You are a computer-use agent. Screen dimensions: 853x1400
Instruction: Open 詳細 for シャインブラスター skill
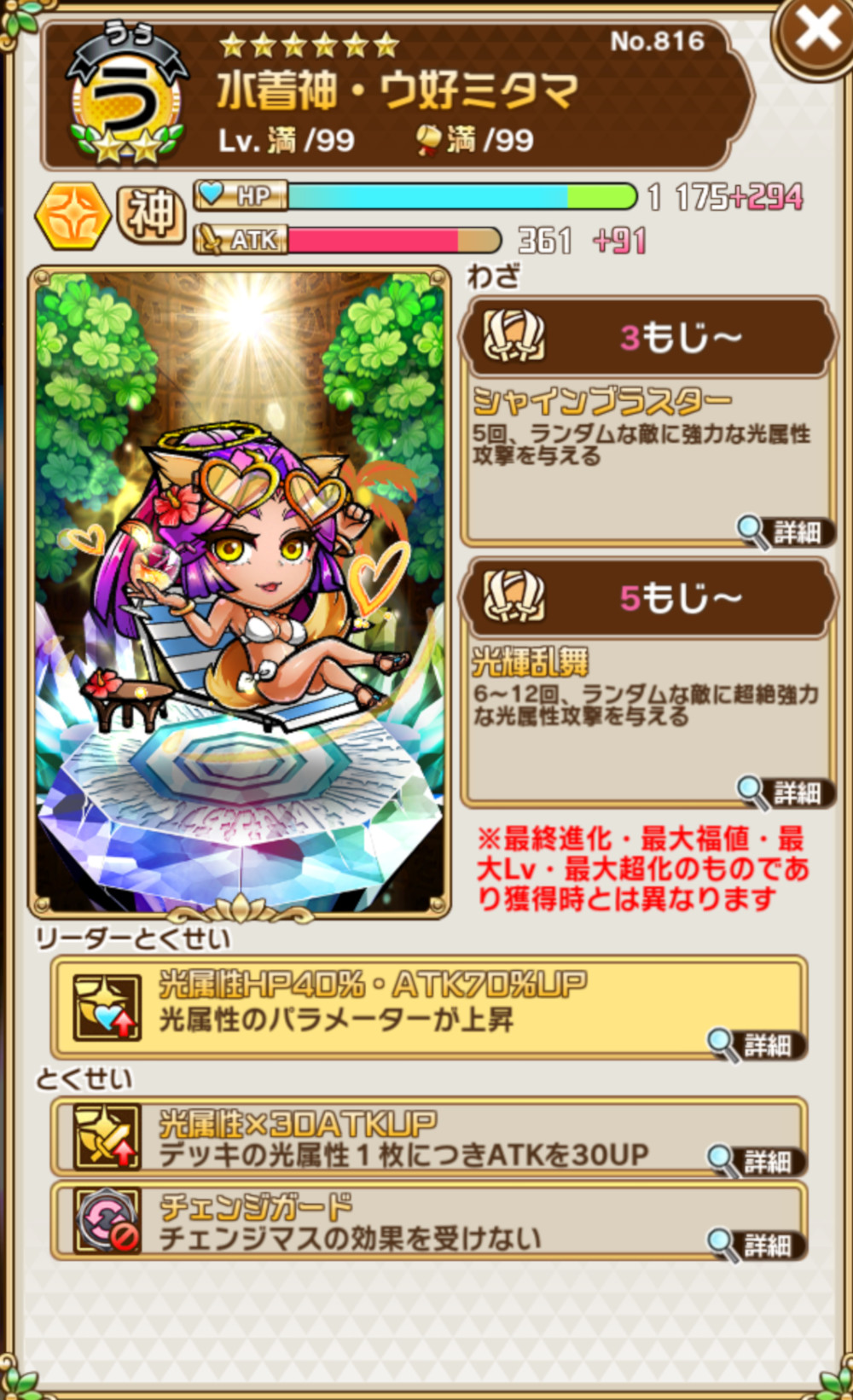786,532
